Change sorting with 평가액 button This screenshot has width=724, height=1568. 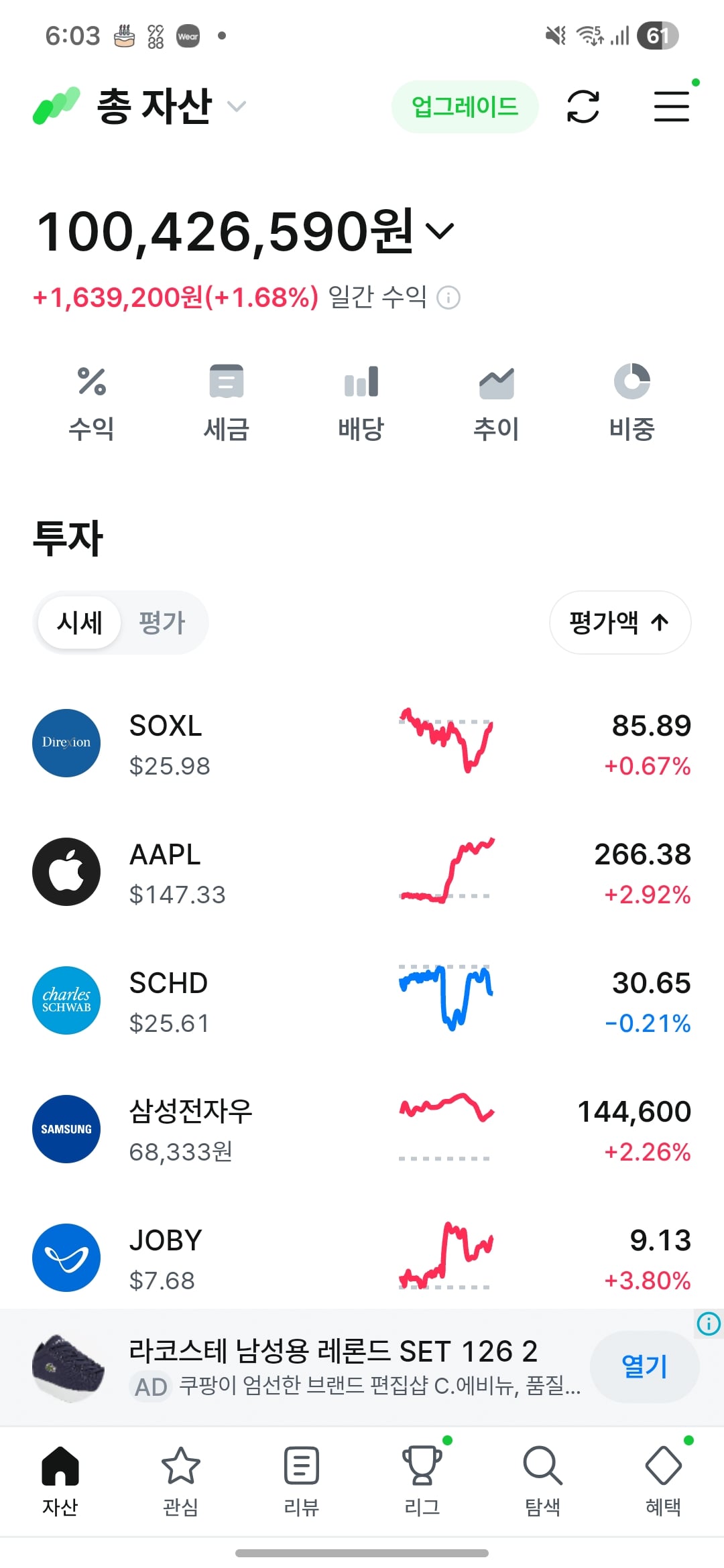620,623
